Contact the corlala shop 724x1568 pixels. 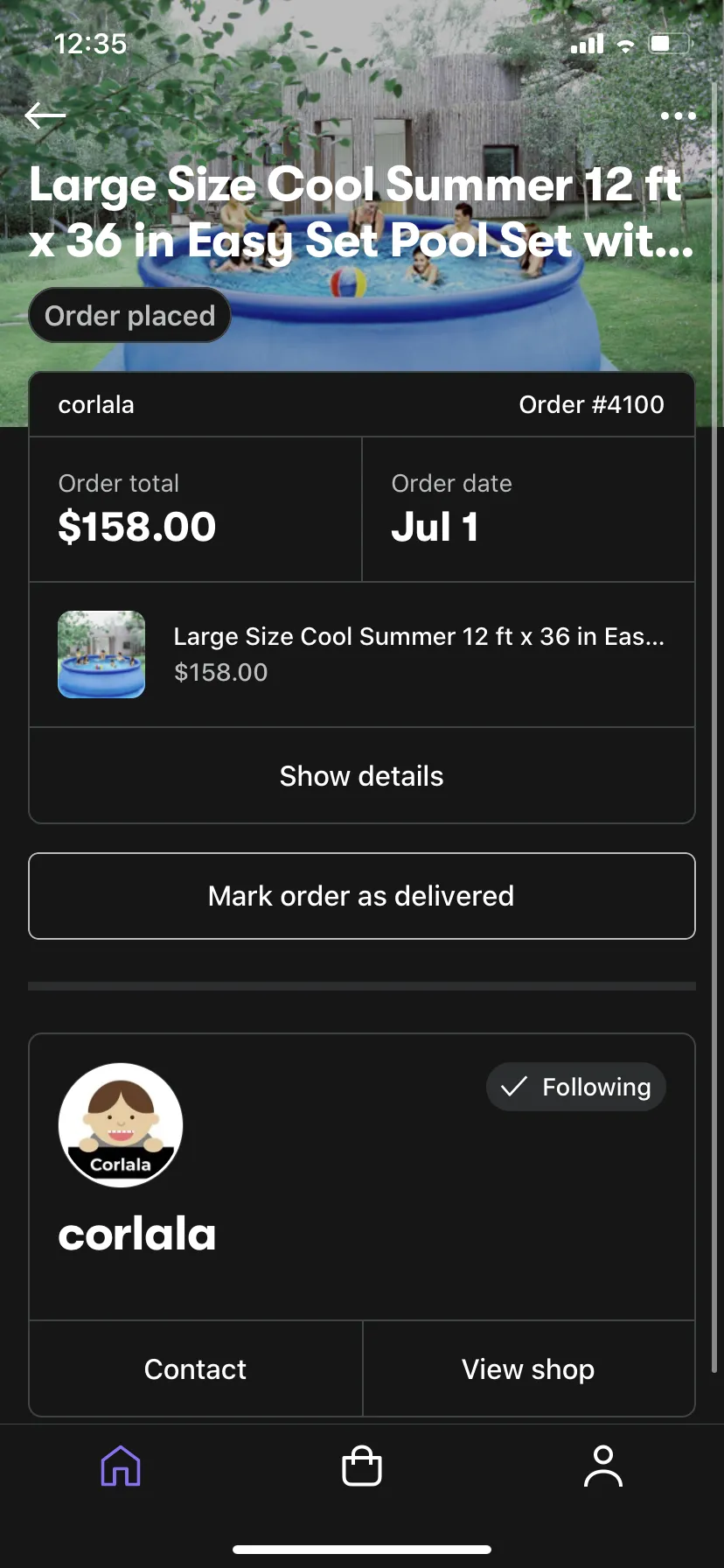(196, 1368)
